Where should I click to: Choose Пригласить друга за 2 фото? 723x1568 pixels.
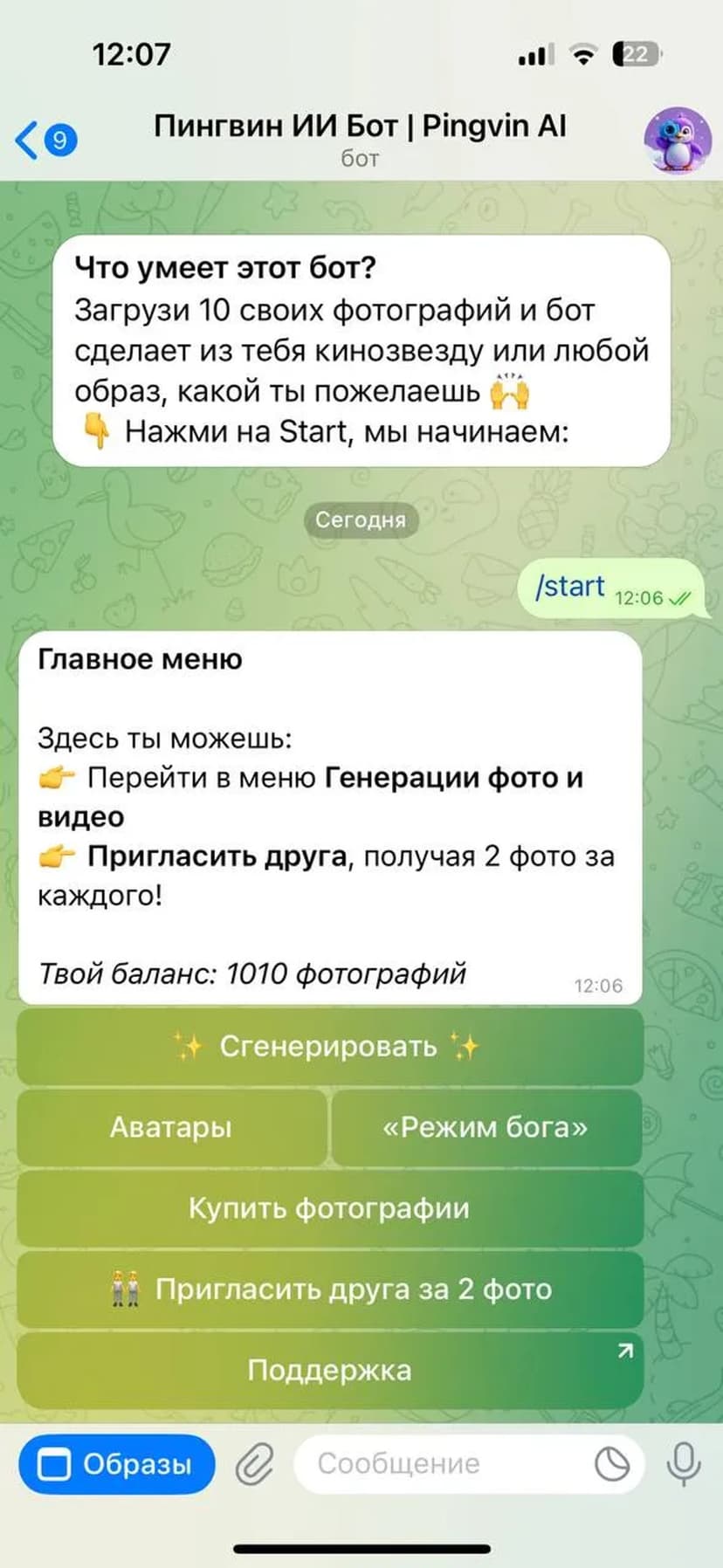coord(329,1289)
